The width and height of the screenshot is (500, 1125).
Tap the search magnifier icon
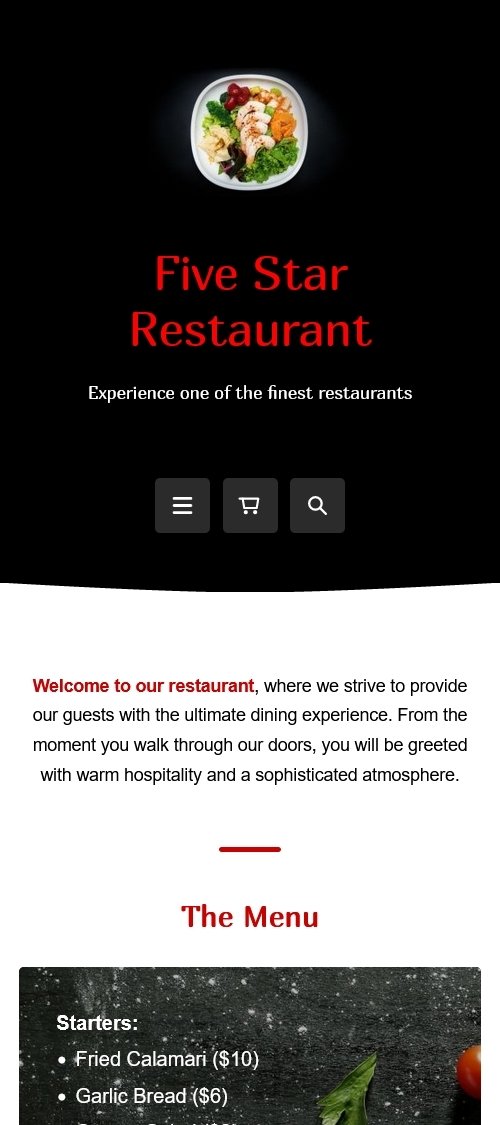pyautogui.click(x=317, y=505)
